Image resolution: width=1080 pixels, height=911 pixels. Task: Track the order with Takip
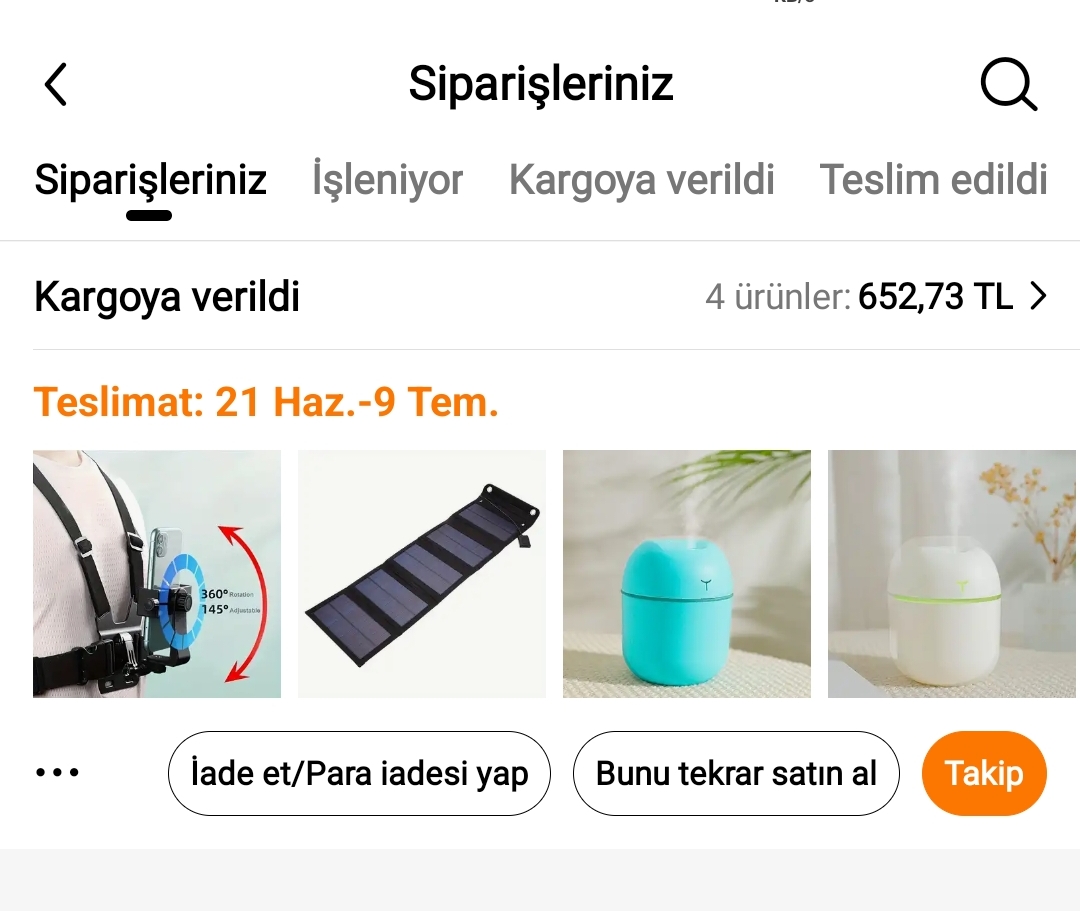coord(984,774)
